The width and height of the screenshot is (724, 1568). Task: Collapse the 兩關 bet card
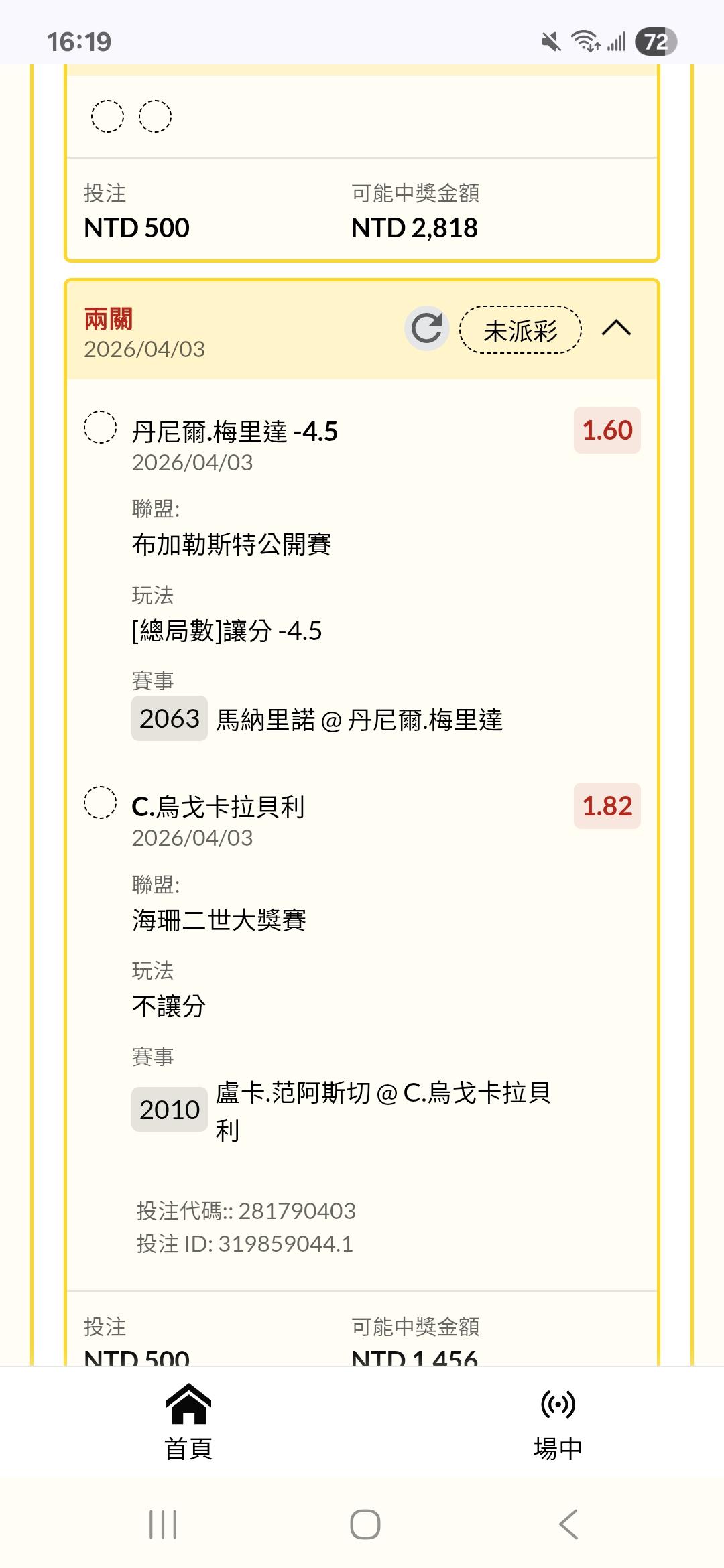point(616,328)
